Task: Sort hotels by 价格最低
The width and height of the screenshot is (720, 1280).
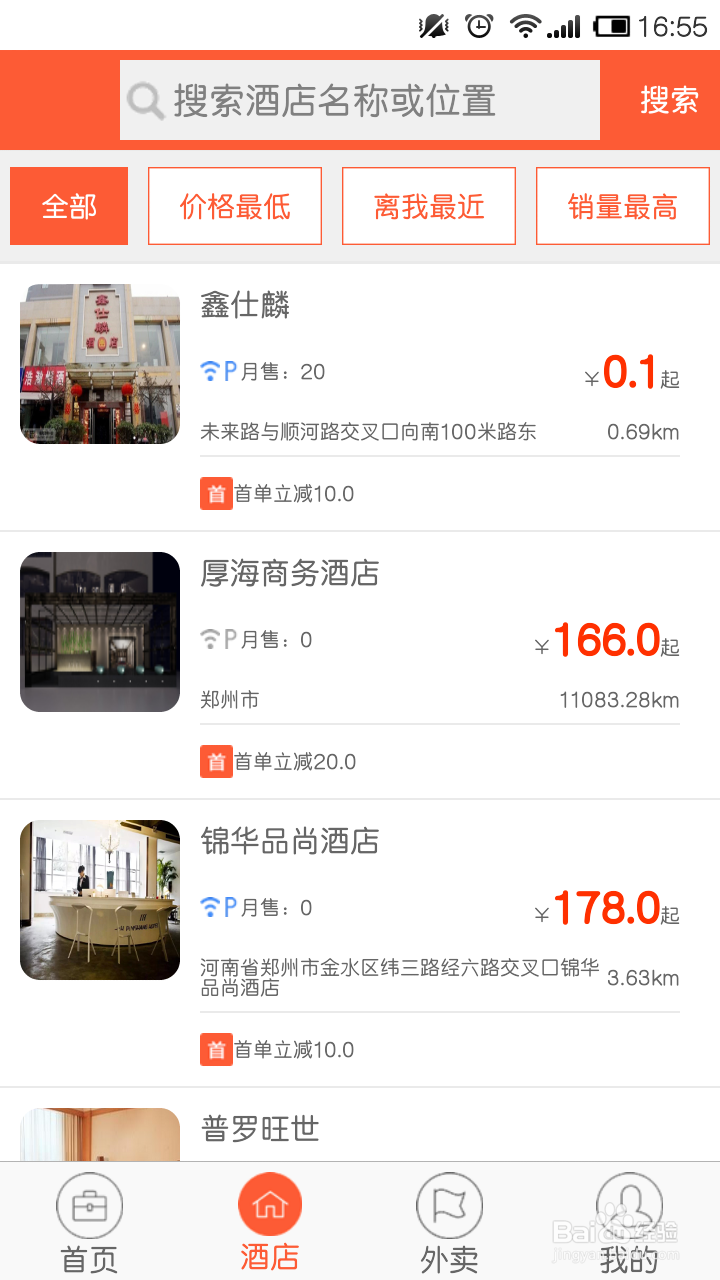Action: pos(235,207)
